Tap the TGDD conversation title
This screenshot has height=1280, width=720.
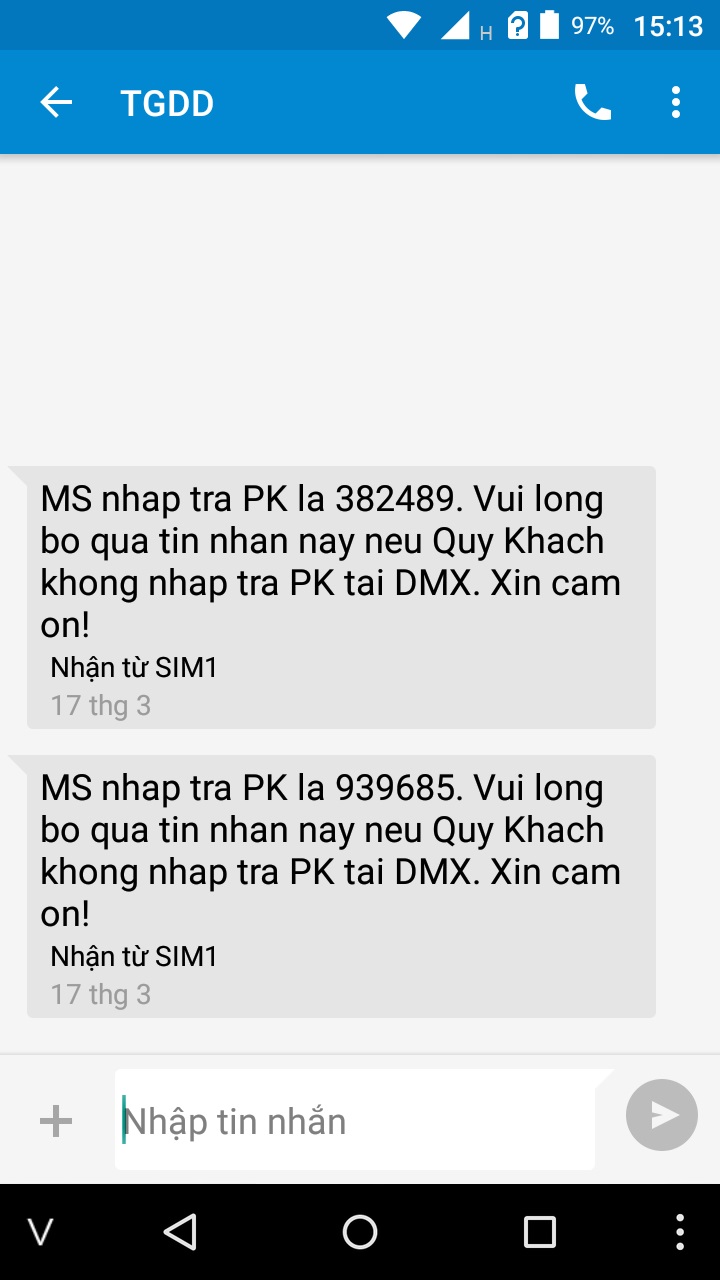168,102
